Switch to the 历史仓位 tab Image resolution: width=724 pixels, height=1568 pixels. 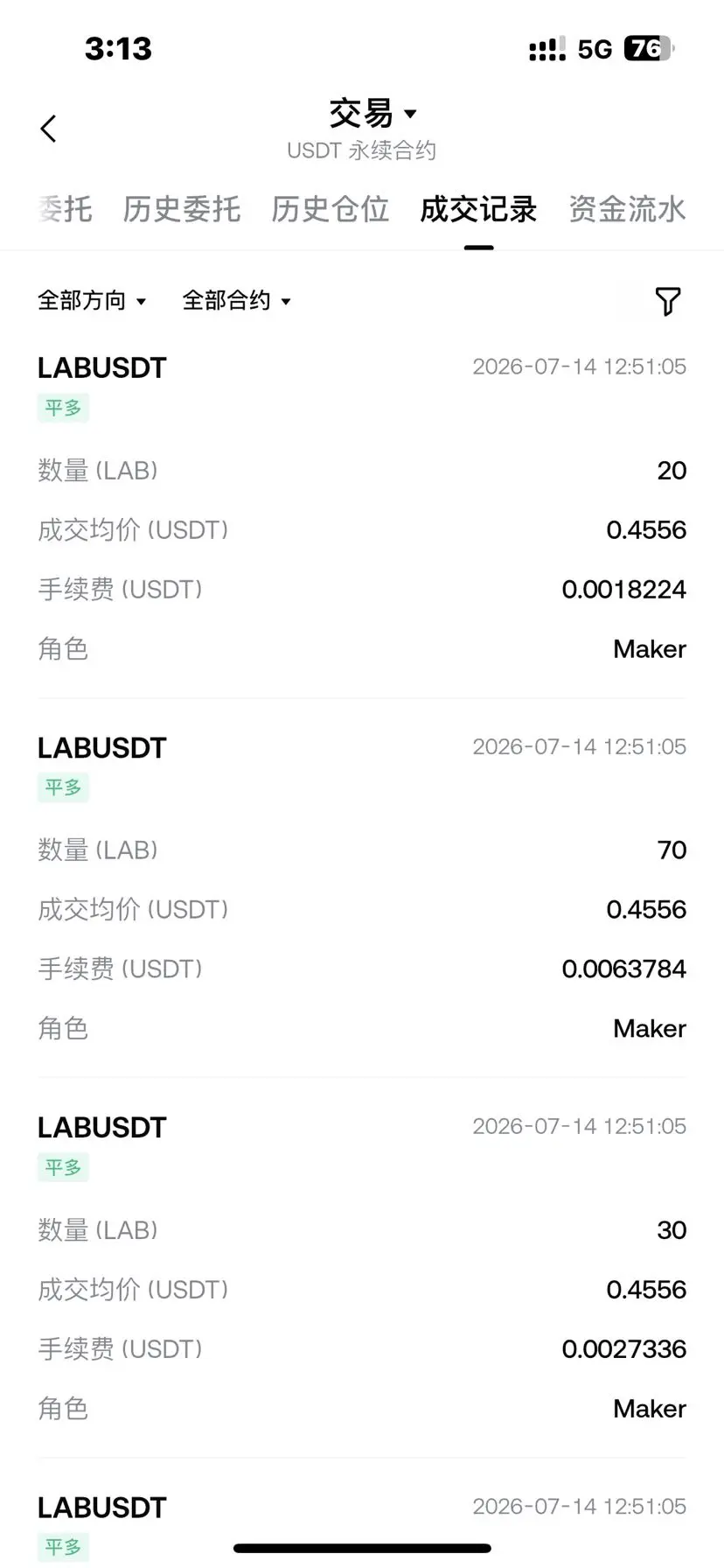click(x=331, y=209)
